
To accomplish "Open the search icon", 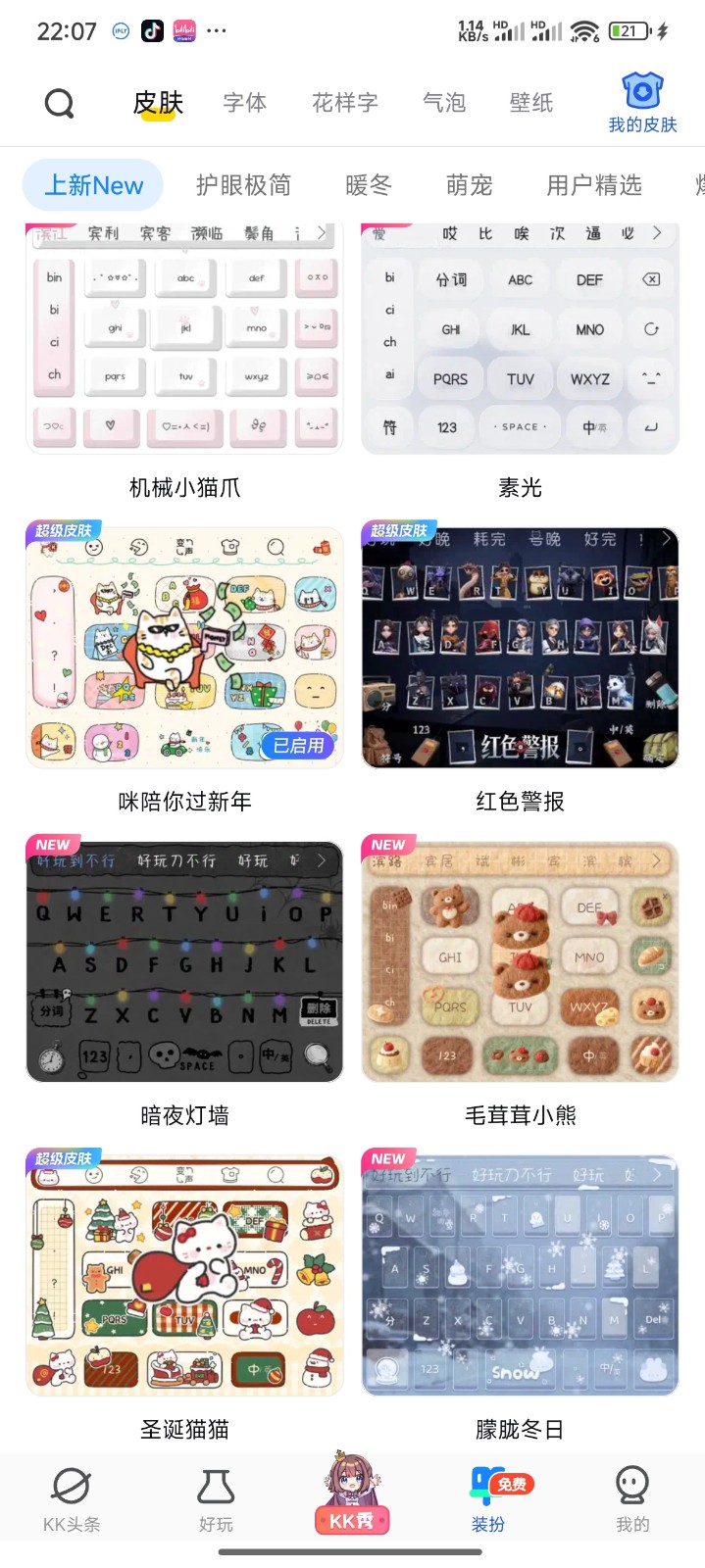I will pyautogui.click(x=60, y=103).
